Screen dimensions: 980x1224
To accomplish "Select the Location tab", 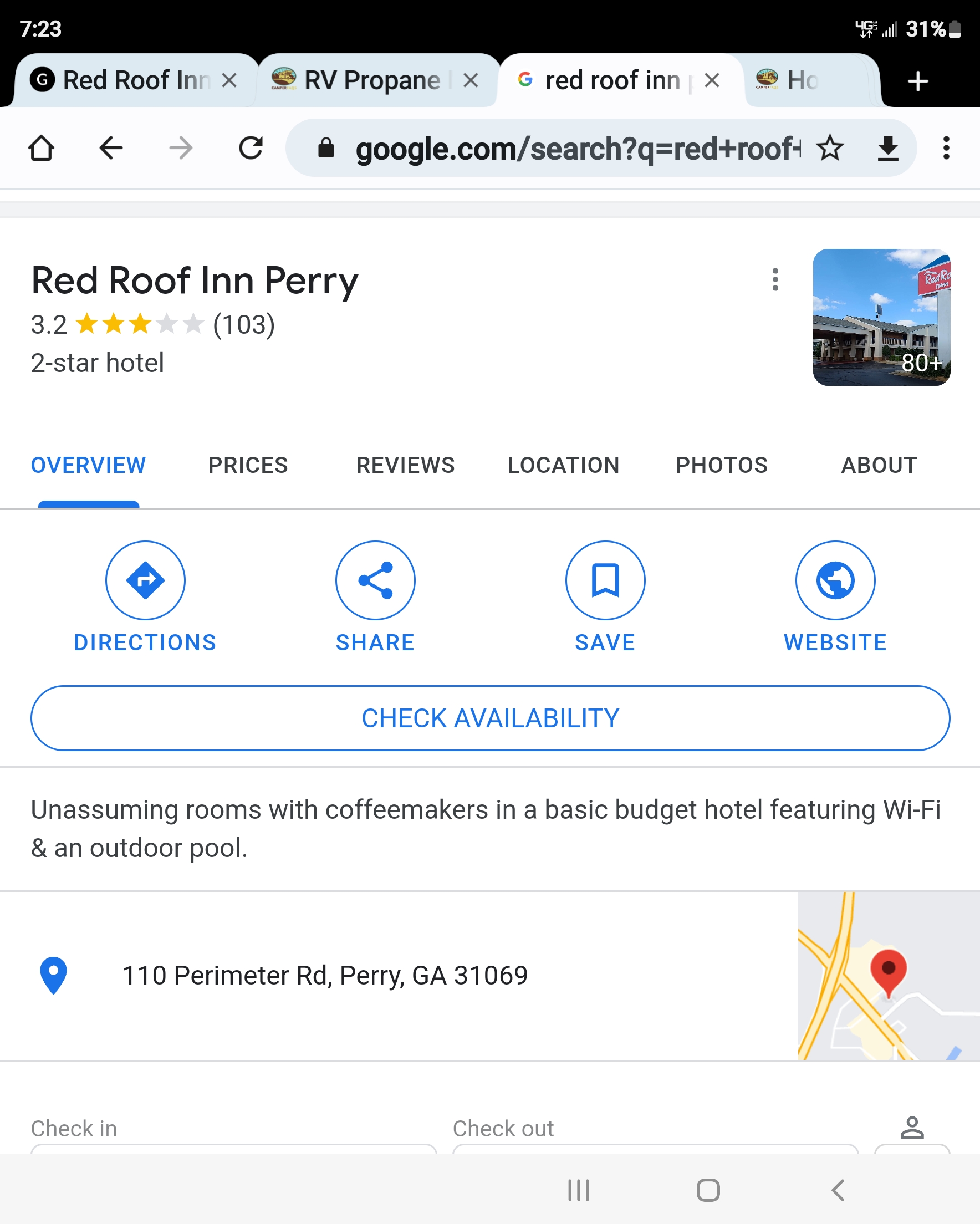I will point(563,466).
